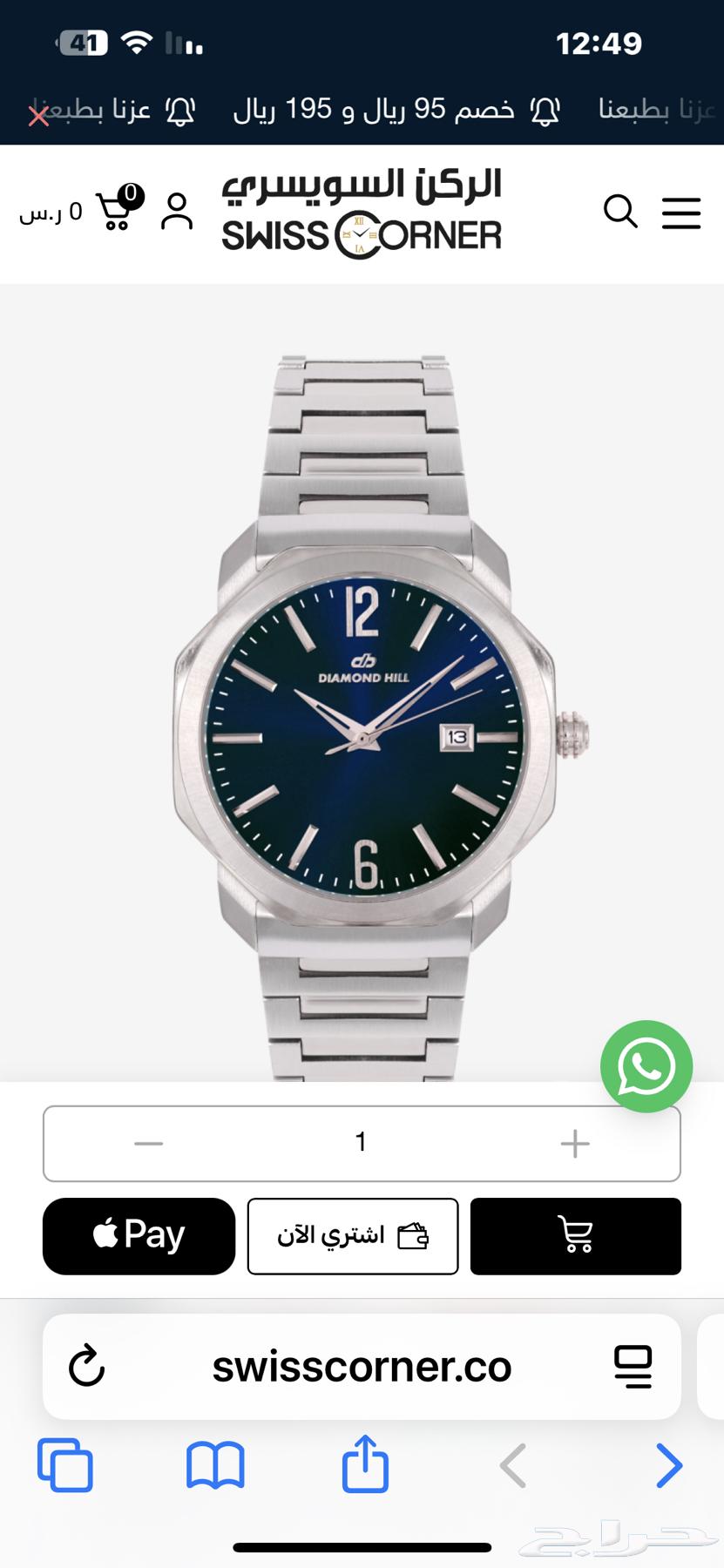
Task: Go to the Swiss Corner homepage logo
Action: tap(362, 213)
